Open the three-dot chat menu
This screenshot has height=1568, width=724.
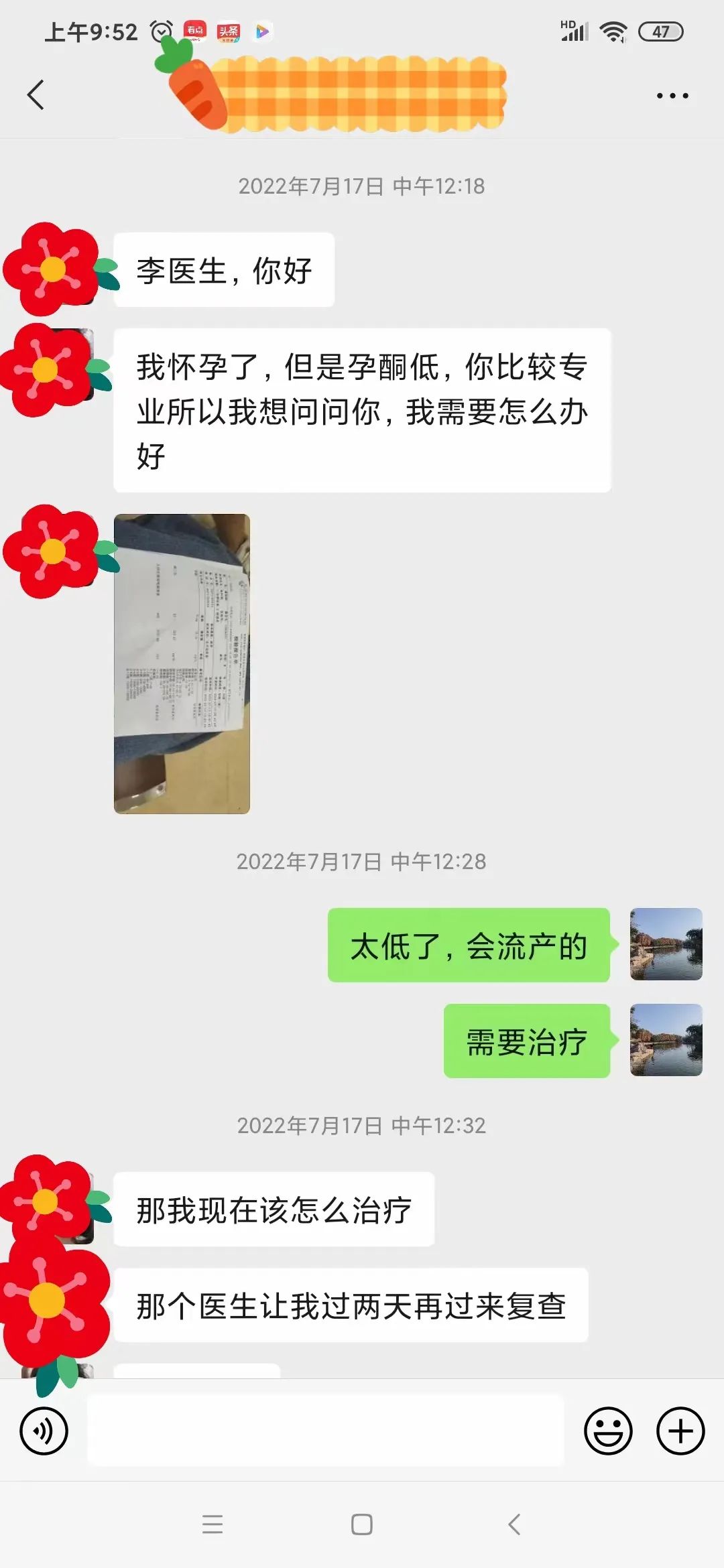click(x=672, y=96)
